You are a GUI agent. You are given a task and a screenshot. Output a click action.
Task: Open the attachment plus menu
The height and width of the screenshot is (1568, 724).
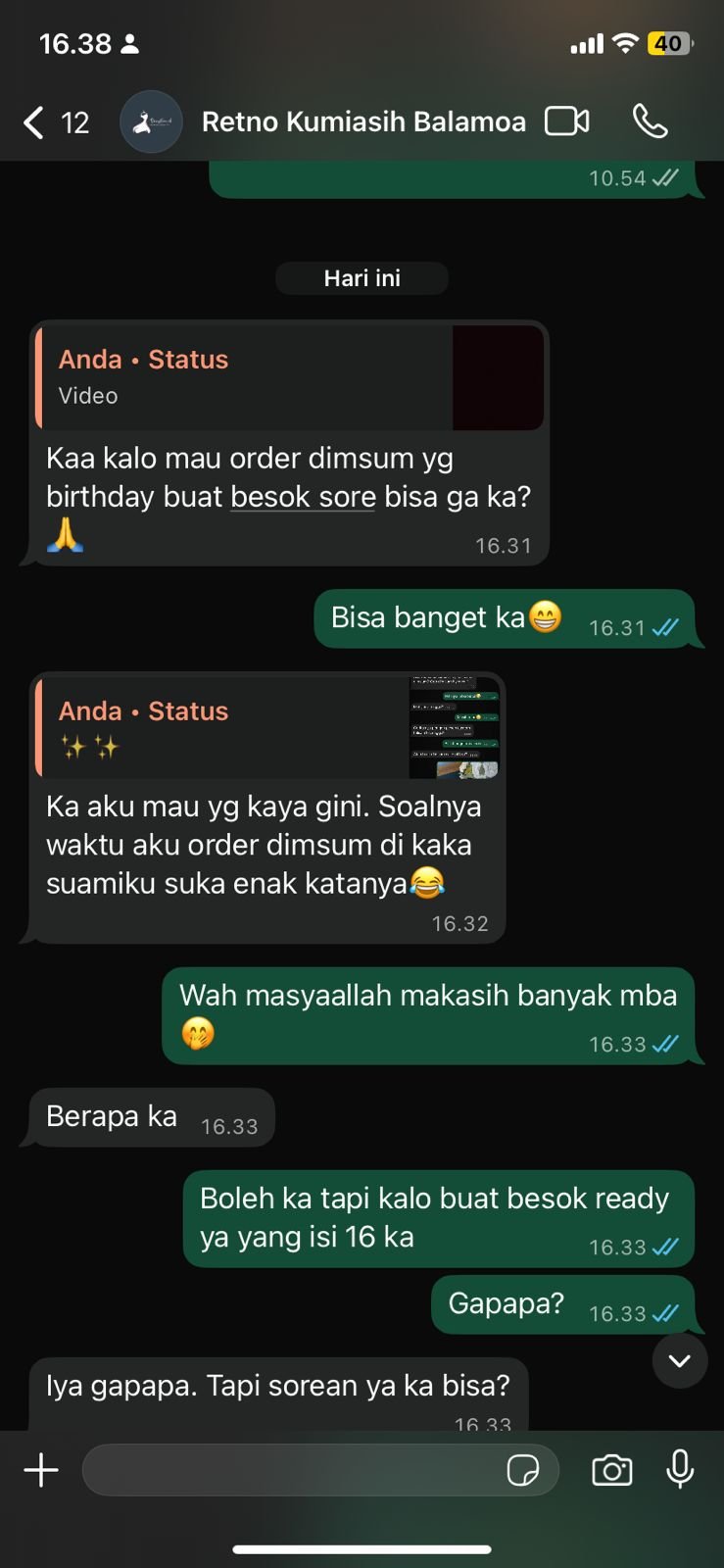point(41,1470)
